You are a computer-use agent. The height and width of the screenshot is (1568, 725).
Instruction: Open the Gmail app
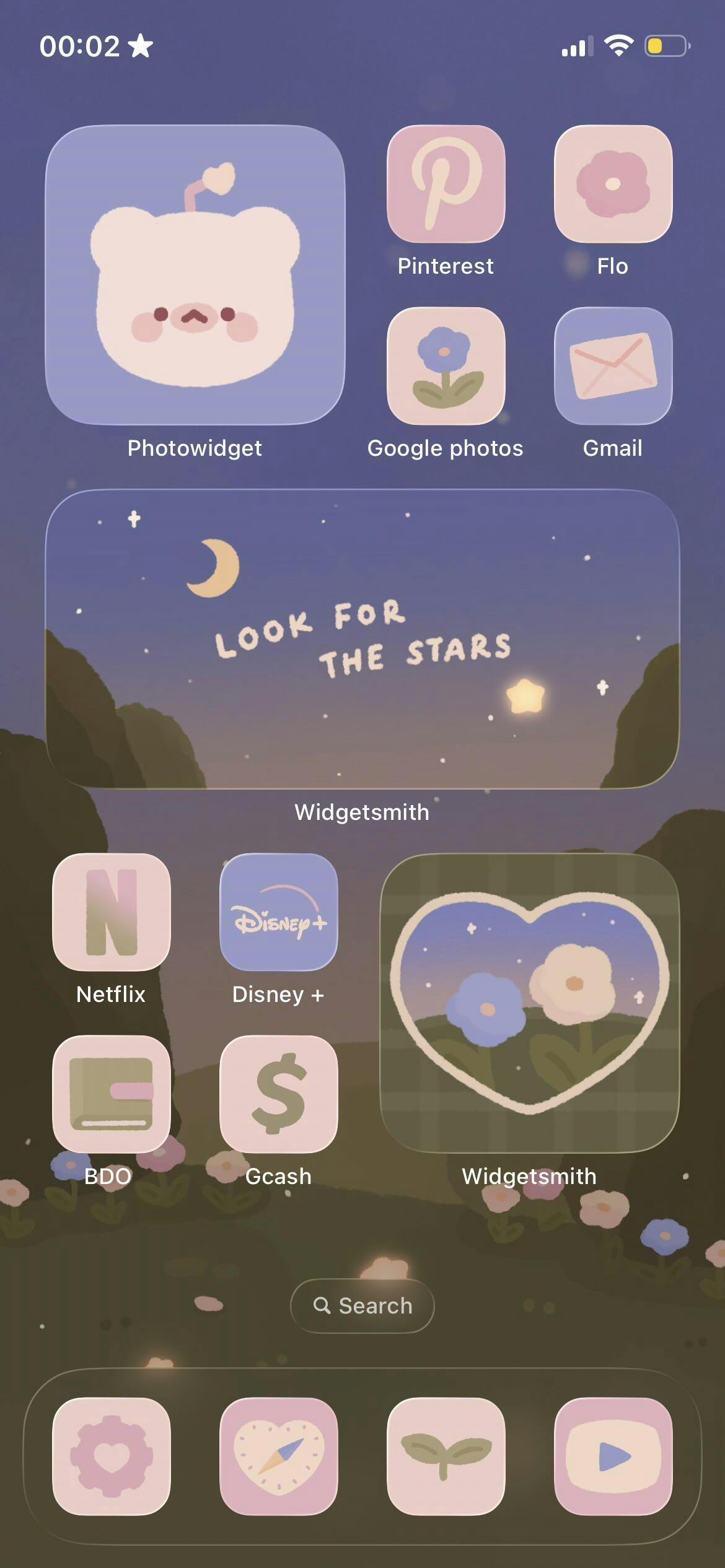click(x=613, y=366)
